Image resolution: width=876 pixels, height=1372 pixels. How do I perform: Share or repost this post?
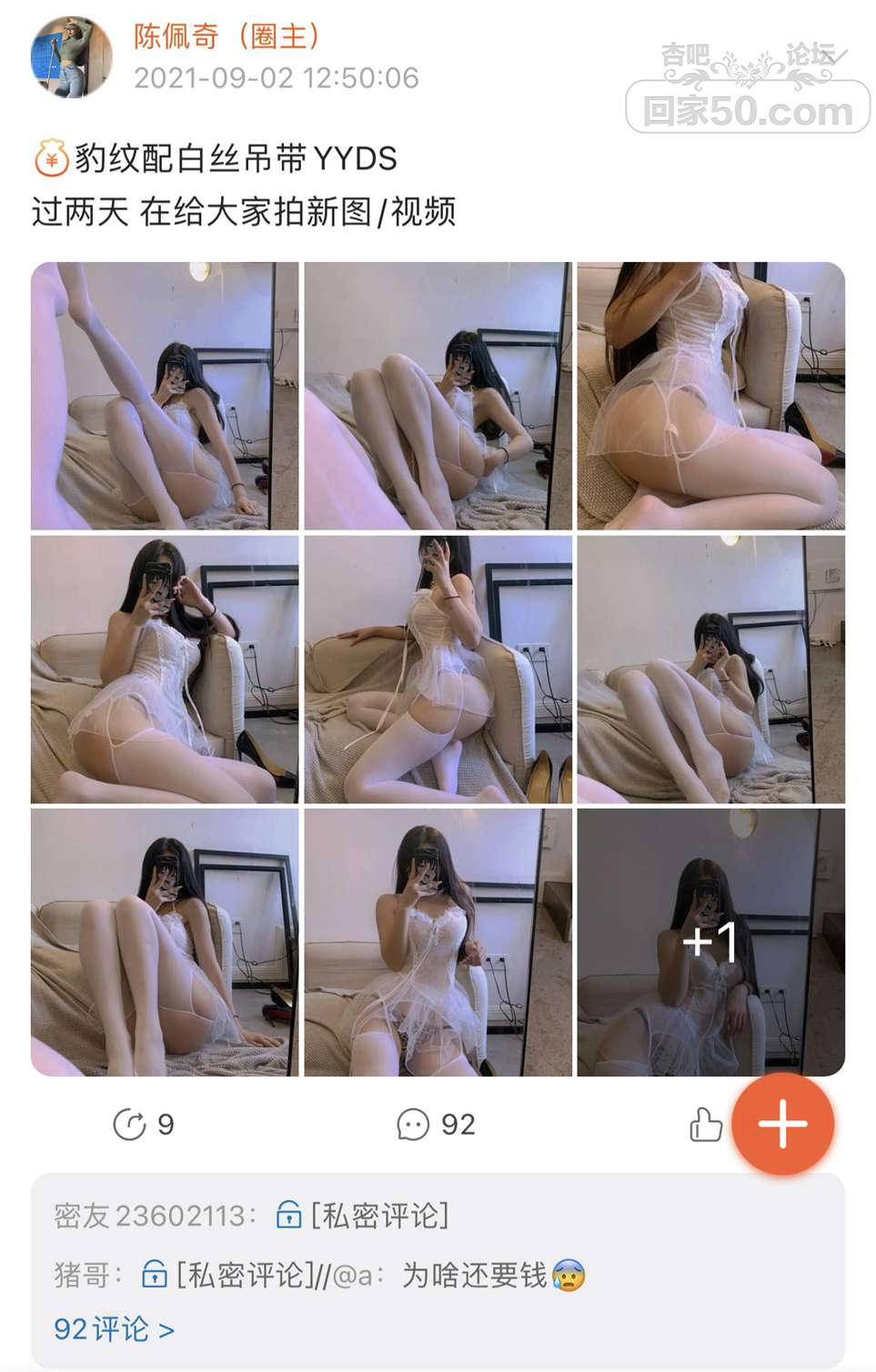[x=129, y=1125]
